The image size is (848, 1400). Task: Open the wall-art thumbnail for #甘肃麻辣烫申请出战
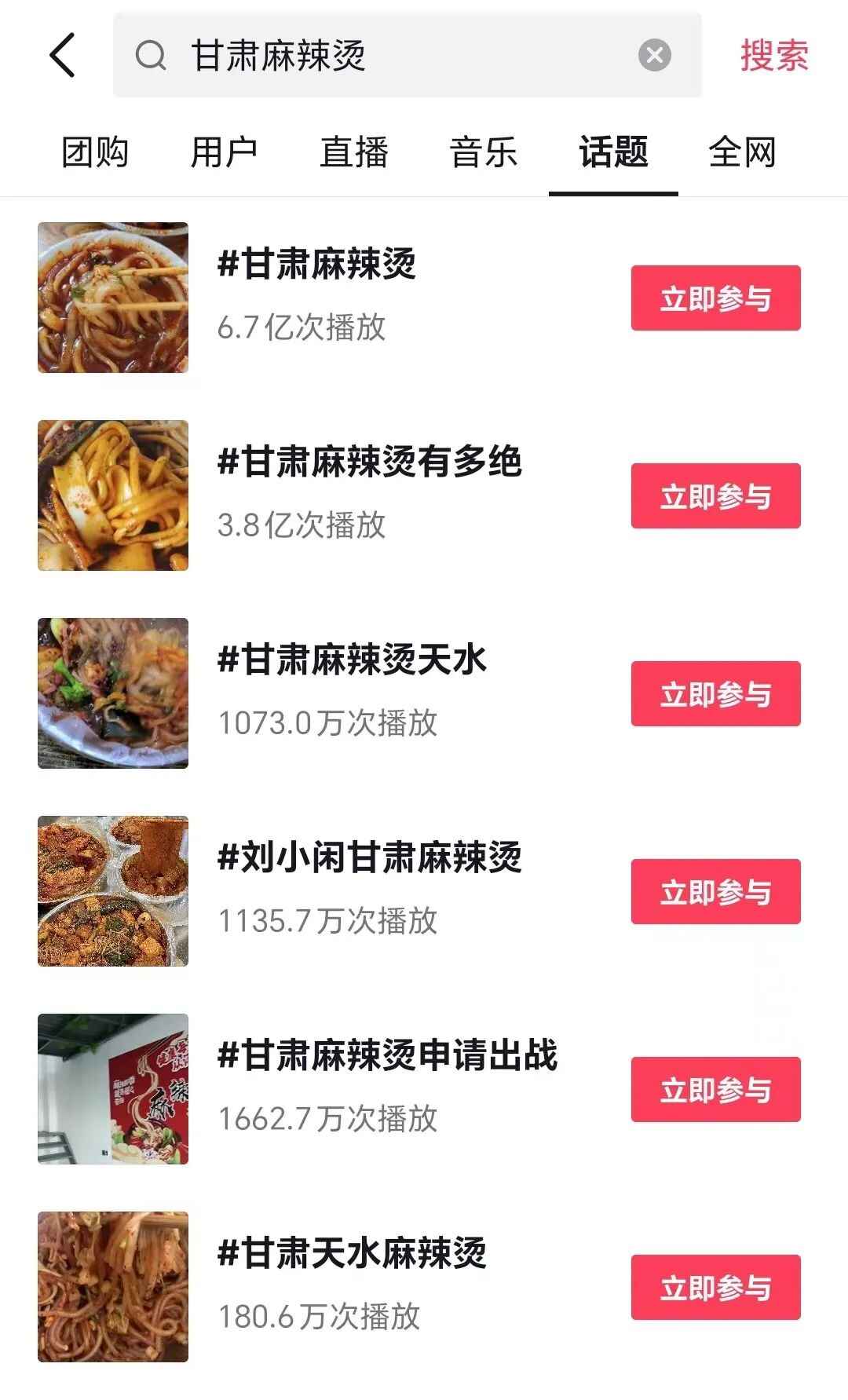point(113,1090)
